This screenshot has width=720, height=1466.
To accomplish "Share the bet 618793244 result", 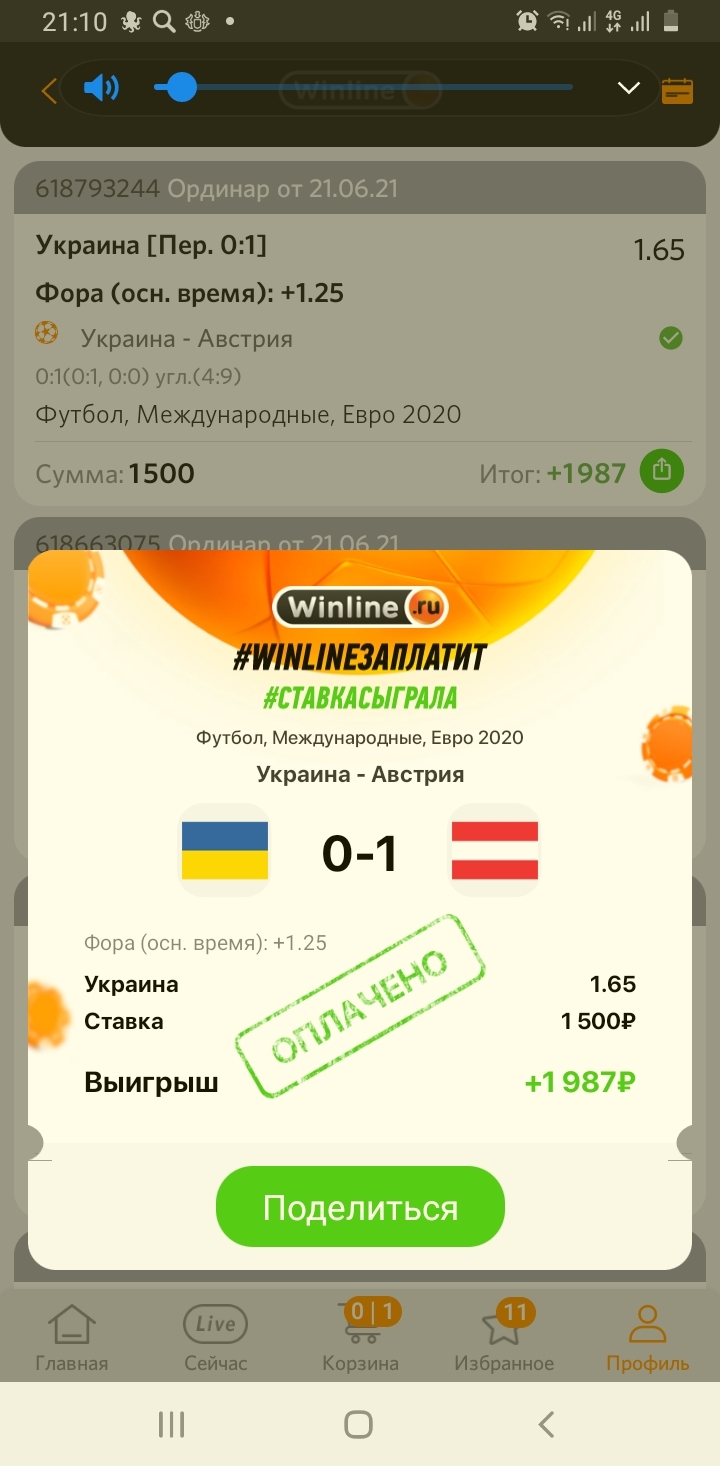I will [x=662, y=471].
